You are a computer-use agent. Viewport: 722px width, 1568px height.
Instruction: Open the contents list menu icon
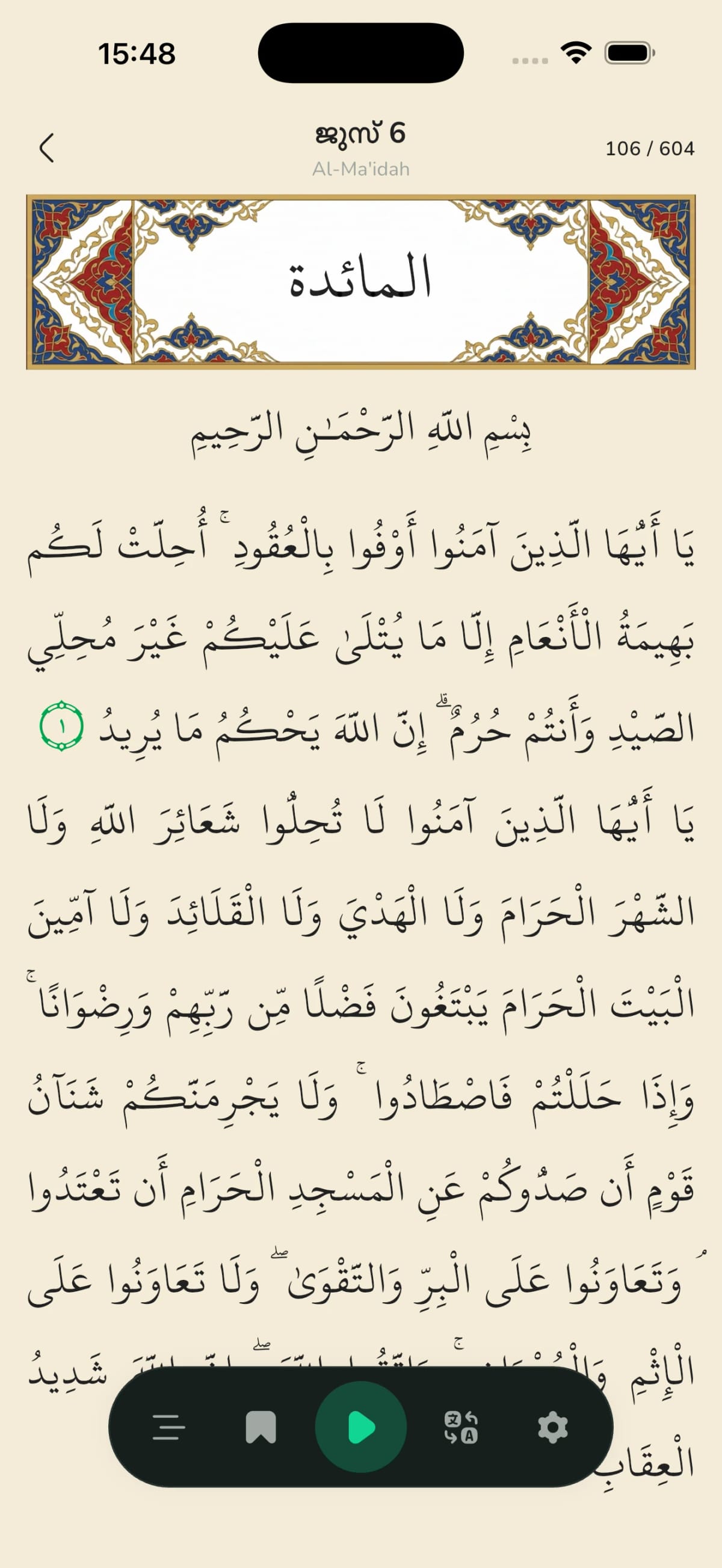coord(168,1427)
